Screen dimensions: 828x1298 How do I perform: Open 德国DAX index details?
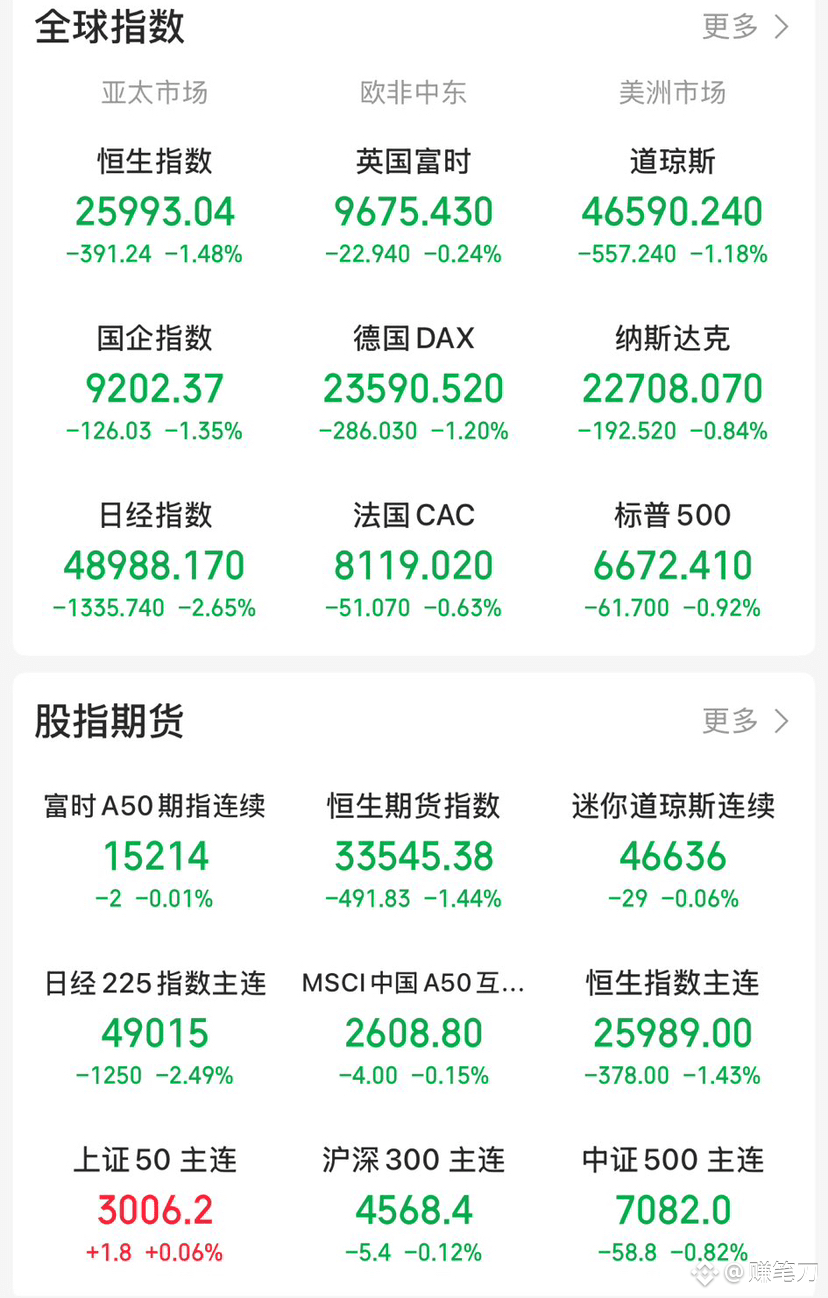pos(413,388)
